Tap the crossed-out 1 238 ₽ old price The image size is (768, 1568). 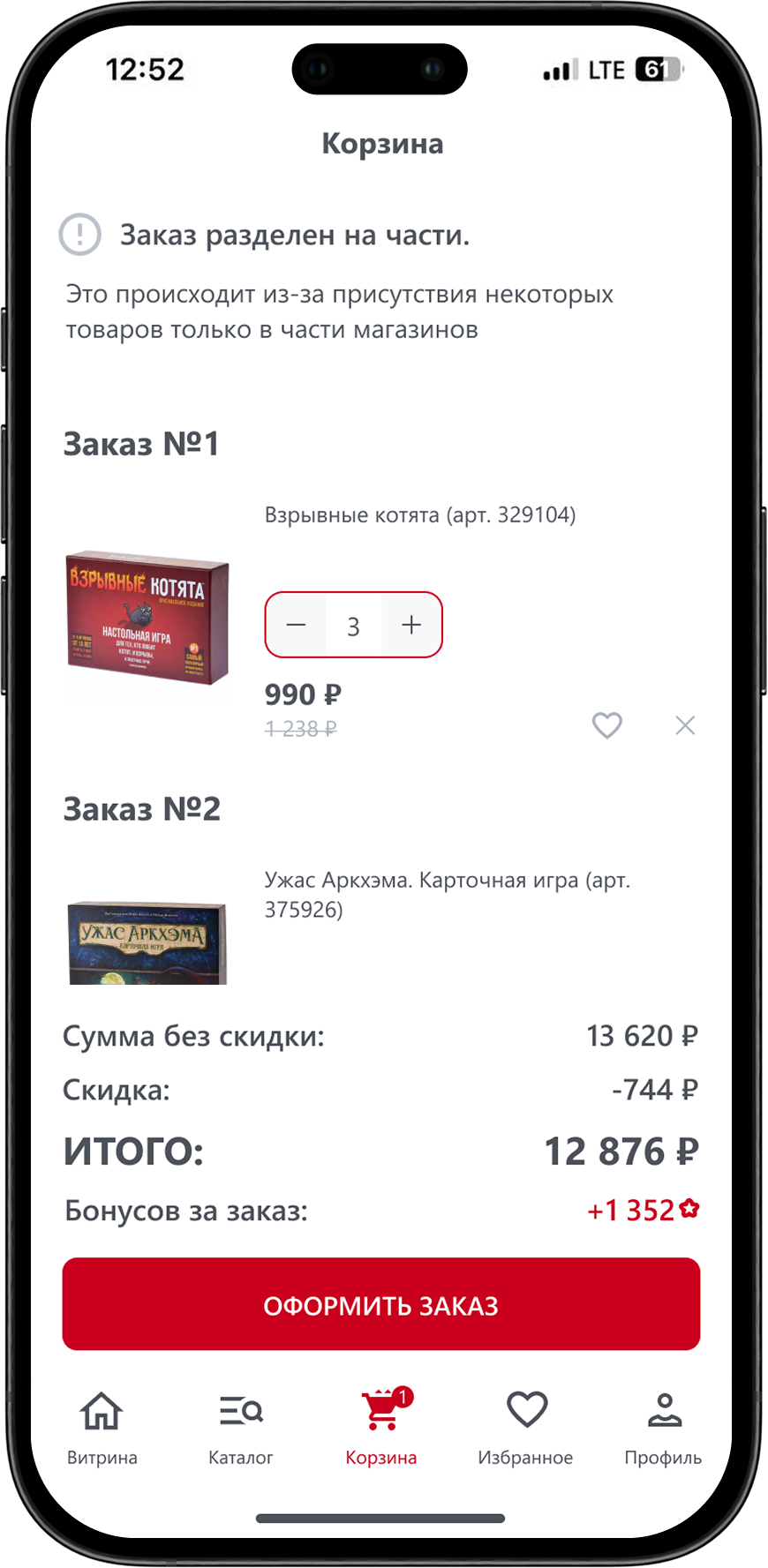pyautogui.click(x=301, y=729)
